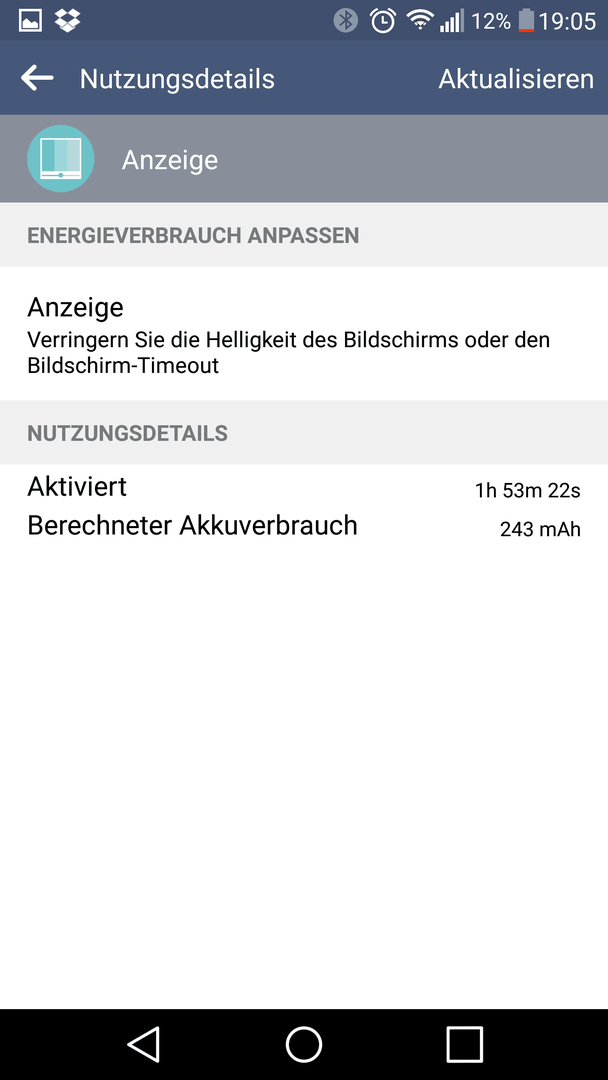Go to the home screen
This screenshot has height=1080, width=608.
304,1044
